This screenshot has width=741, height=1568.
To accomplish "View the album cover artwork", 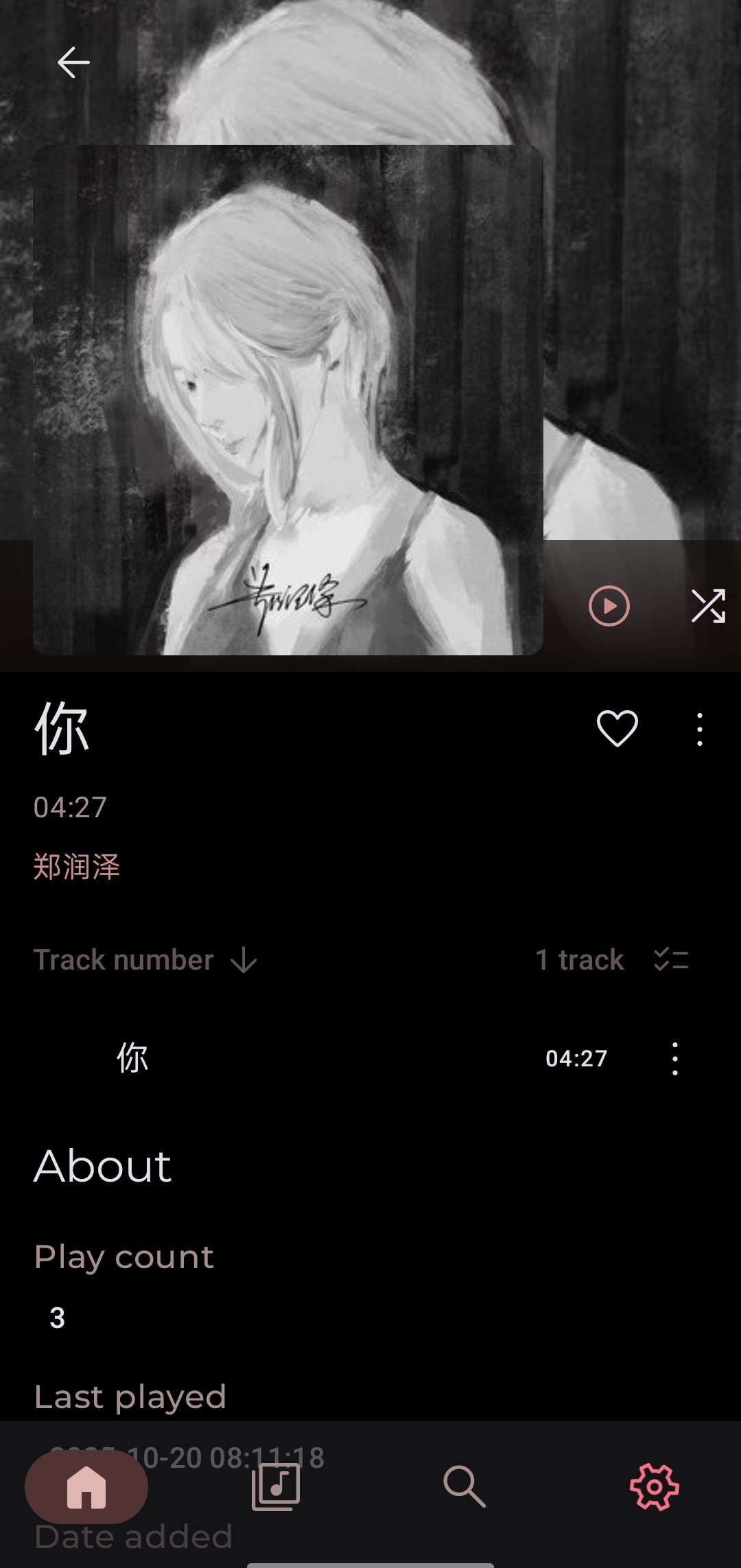I will click(288, 399).
